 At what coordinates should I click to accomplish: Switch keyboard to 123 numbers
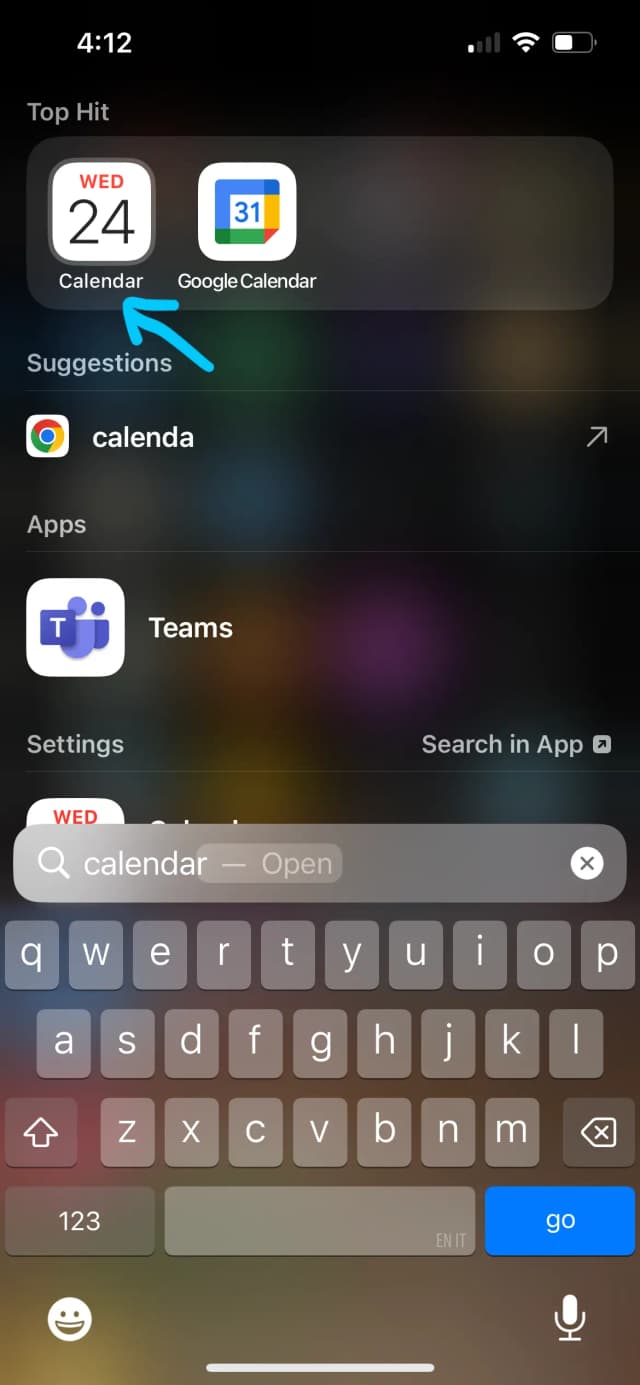79,1220
